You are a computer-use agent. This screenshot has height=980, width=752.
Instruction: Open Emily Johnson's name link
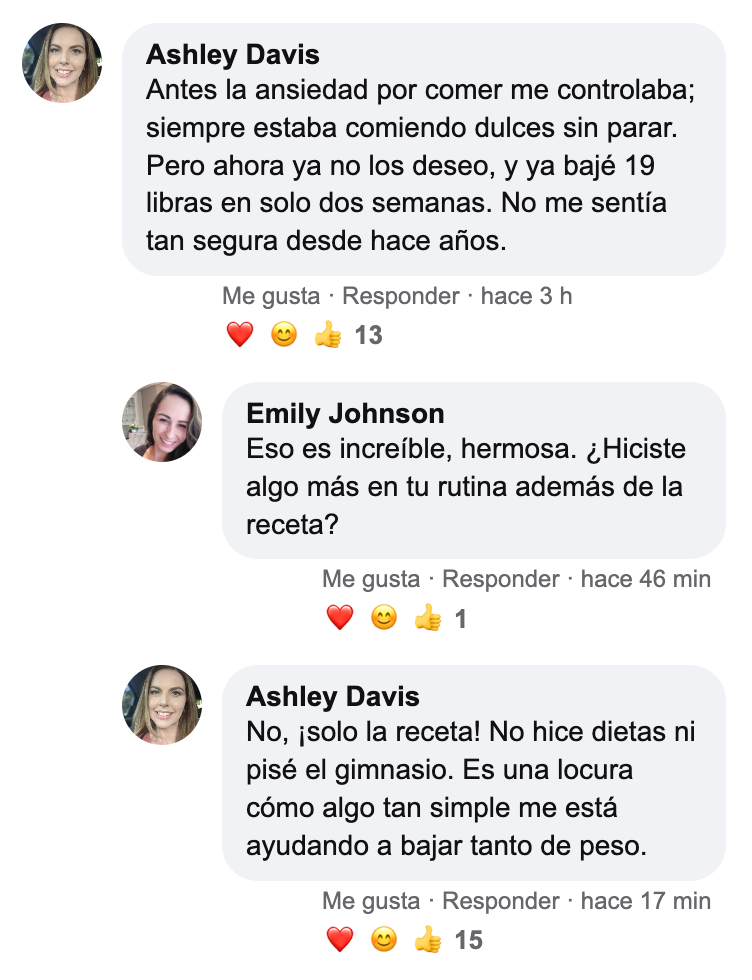point(345,413)
